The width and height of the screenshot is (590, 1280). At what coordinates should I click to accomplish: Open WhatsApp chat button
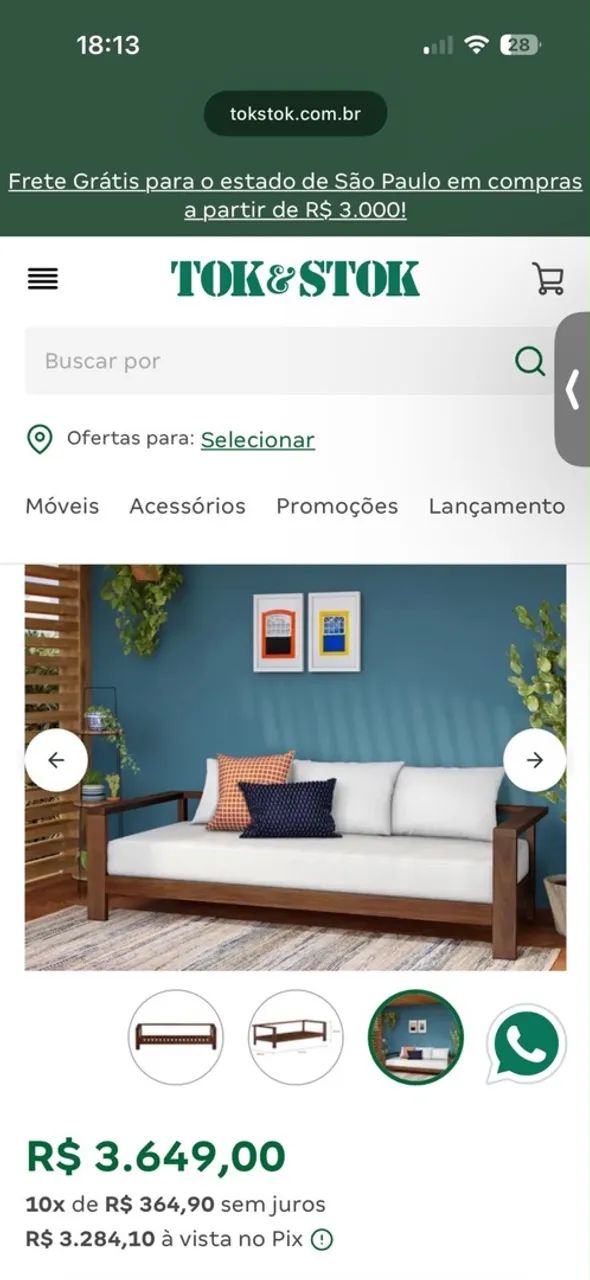[527, 1044]
